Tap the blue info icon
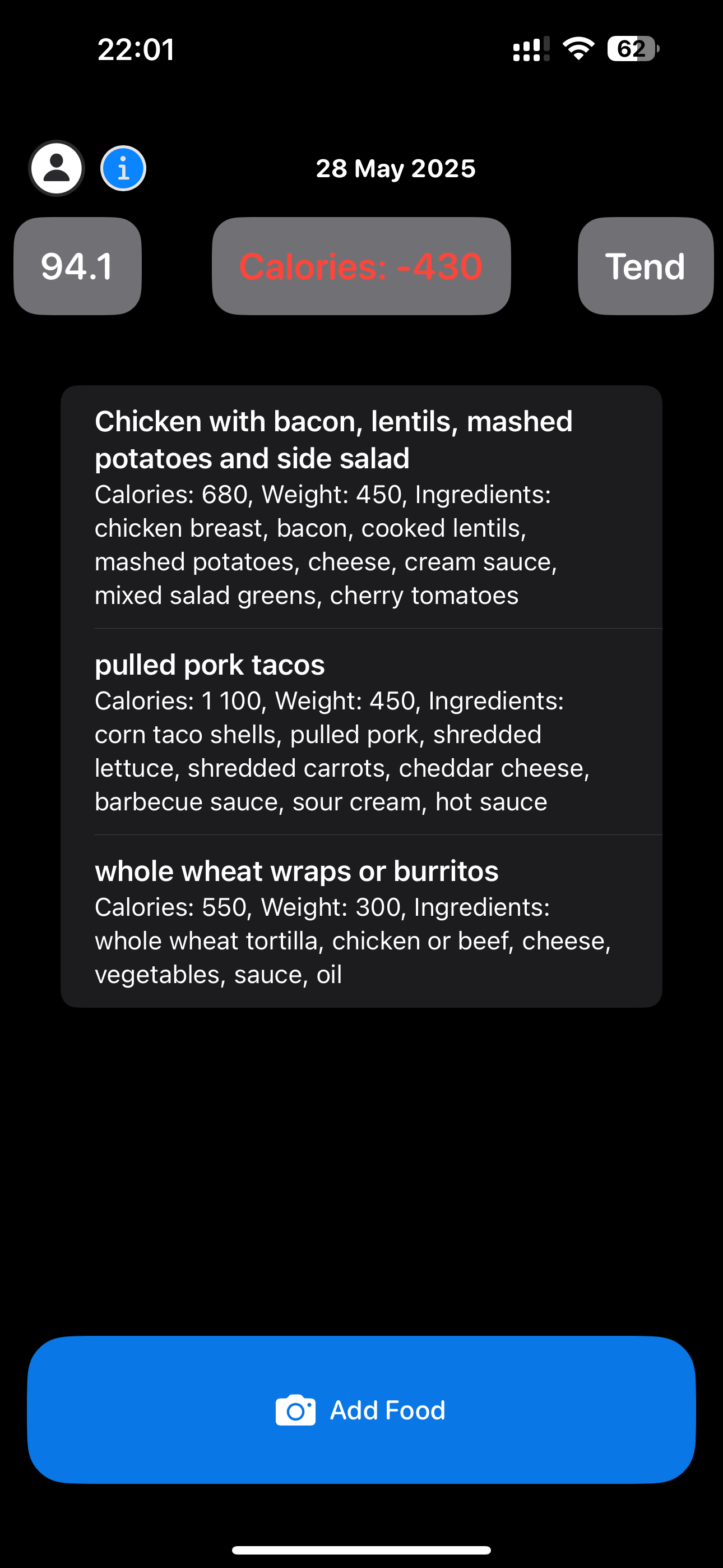This screenshot has width=723, height=1568. tap(123, 169)
